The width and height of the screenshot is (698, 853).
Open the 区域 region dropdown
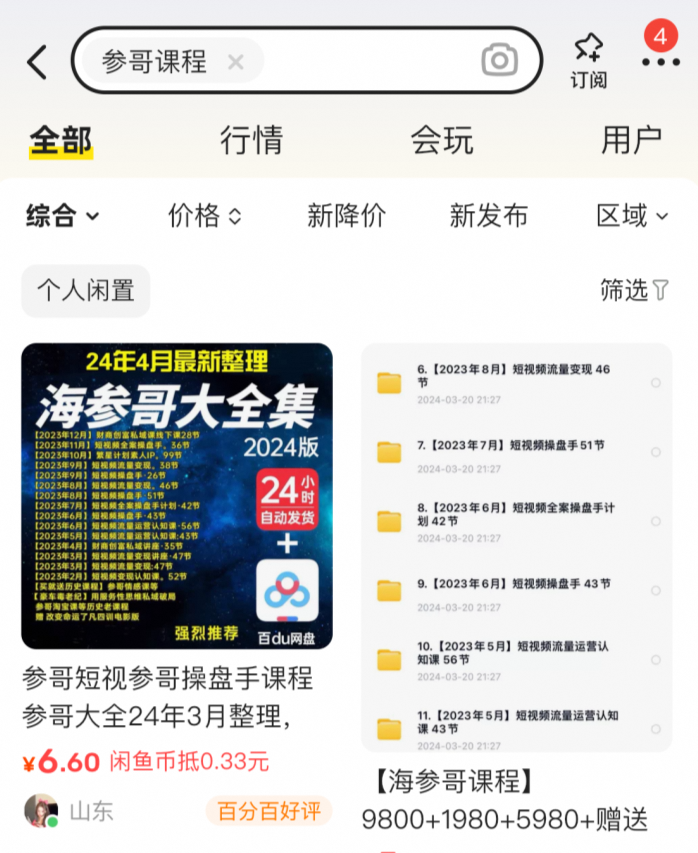(634, 215)
